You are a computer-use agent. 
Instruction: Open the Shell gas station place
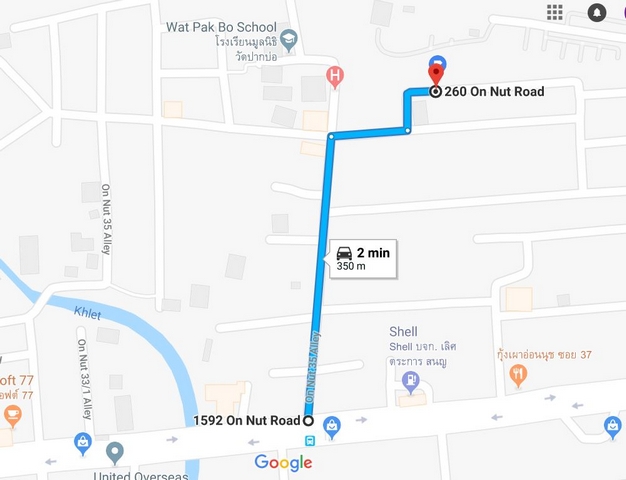410,379
